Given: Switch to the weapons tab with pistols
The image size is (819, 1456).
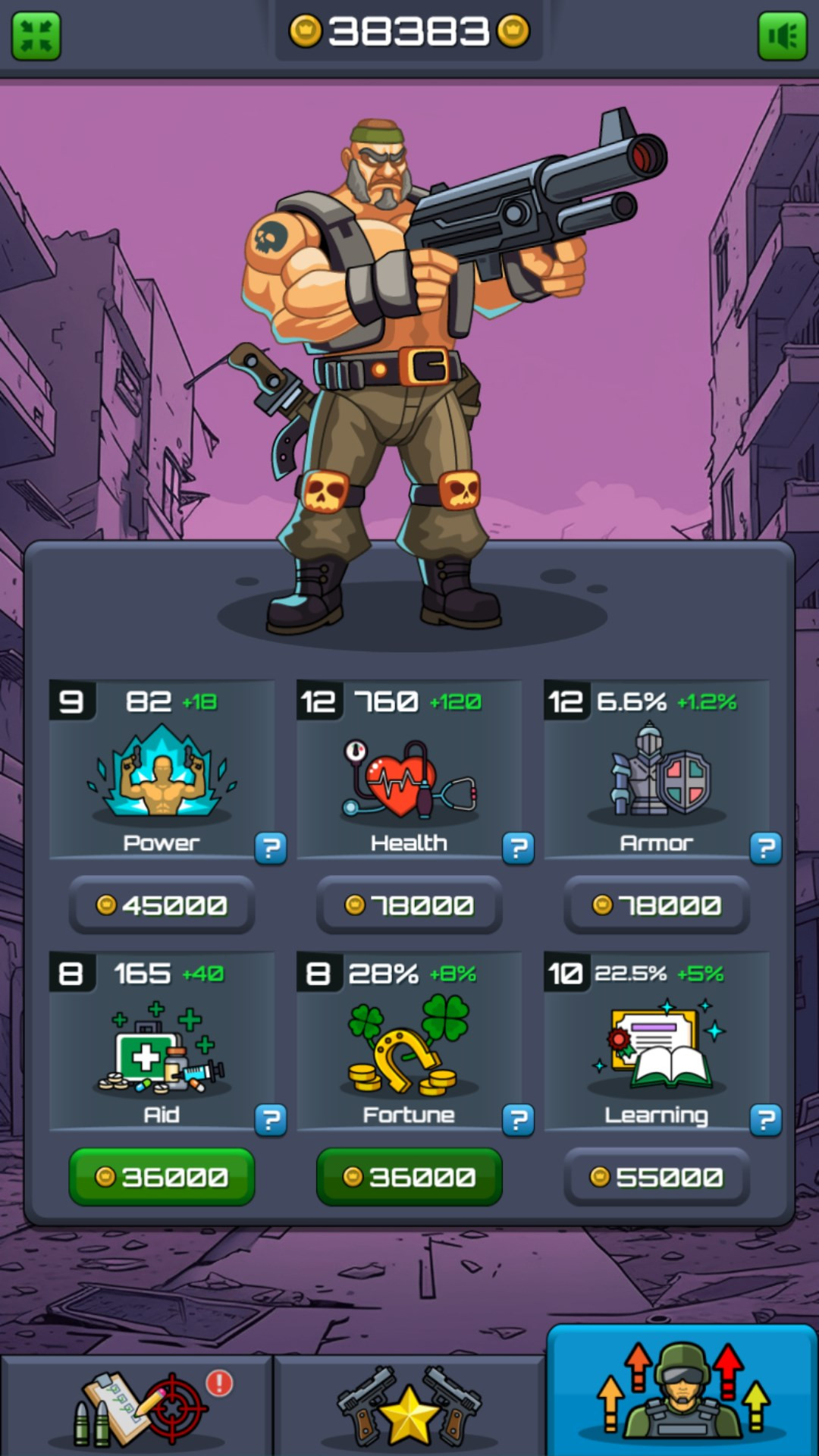Looking at the screenshot, I should (409, 1407).
